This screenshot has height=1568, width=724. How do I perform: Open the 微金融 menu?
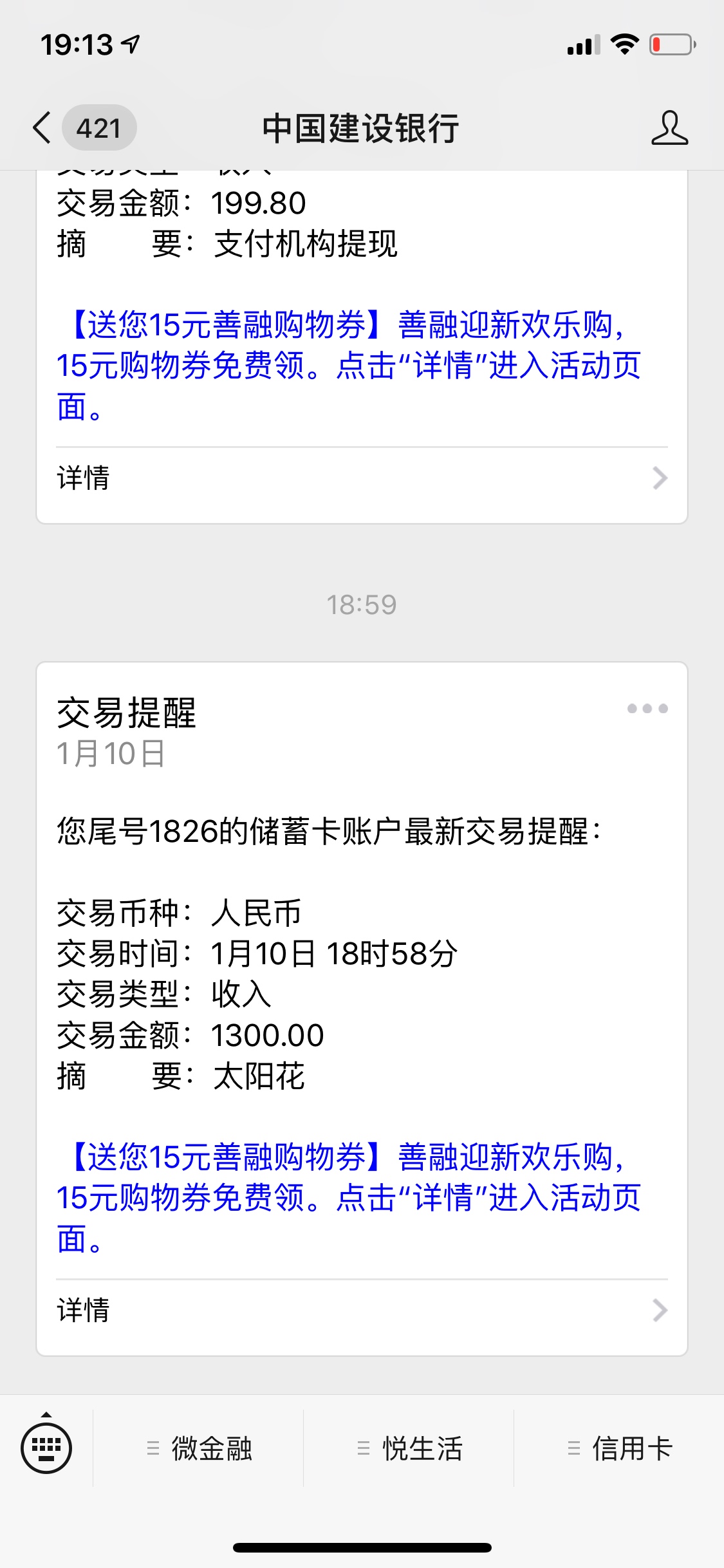tap(199, 1449)
